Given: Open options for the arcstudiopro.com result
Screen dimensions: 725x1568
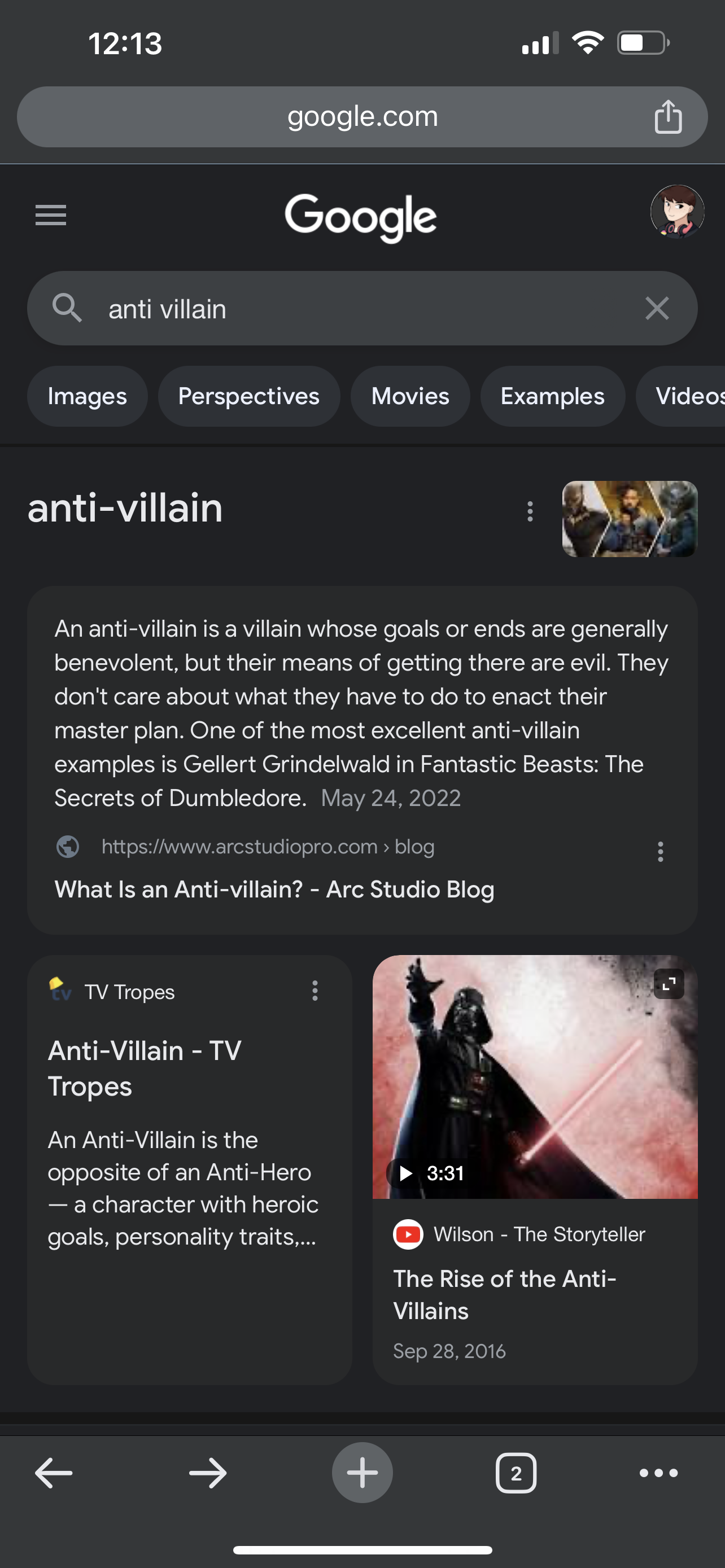Looking at the screenshot, I should (660, 851).
